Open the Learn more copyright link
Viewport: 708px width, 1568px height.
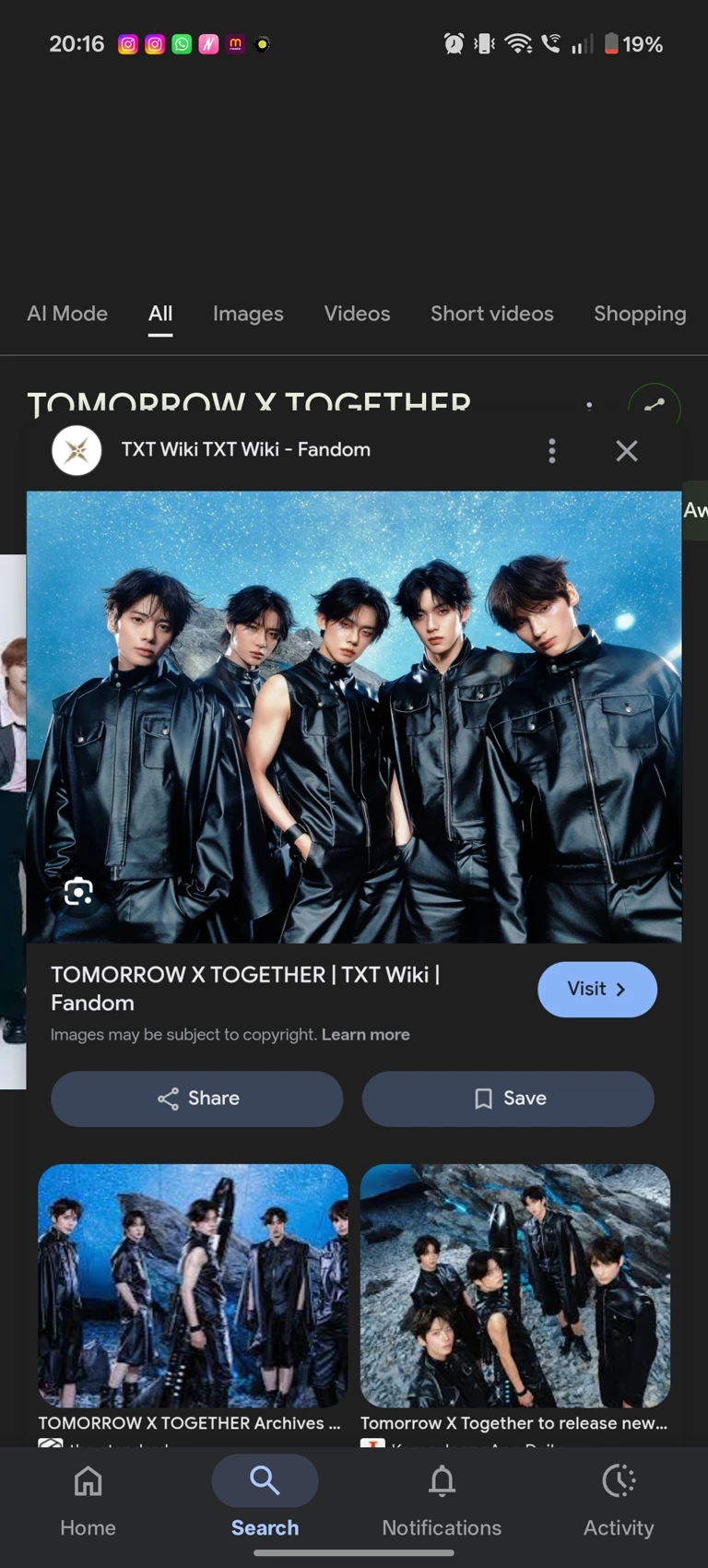pos(365,1034)
